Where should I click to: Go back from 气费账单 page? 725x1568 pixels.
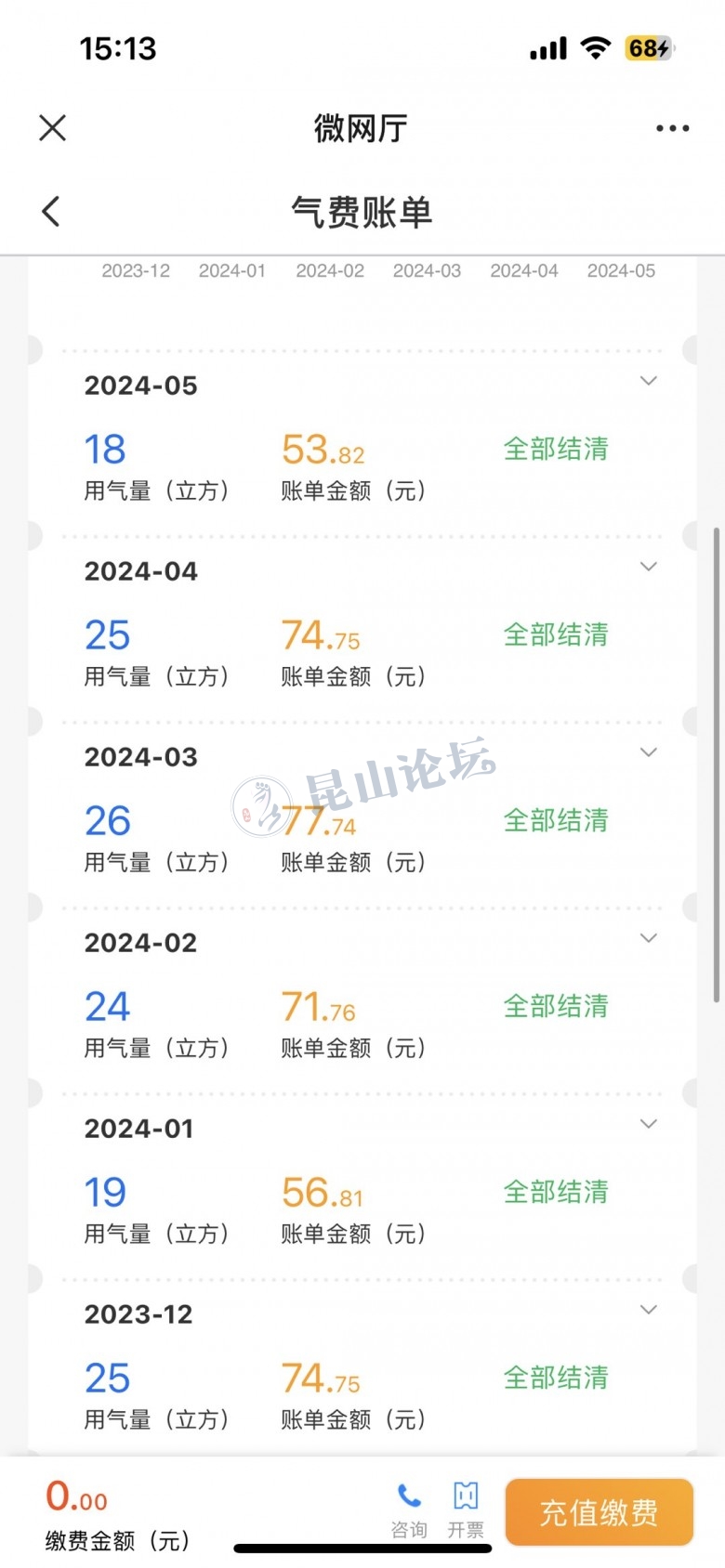(x=52, y=212)
